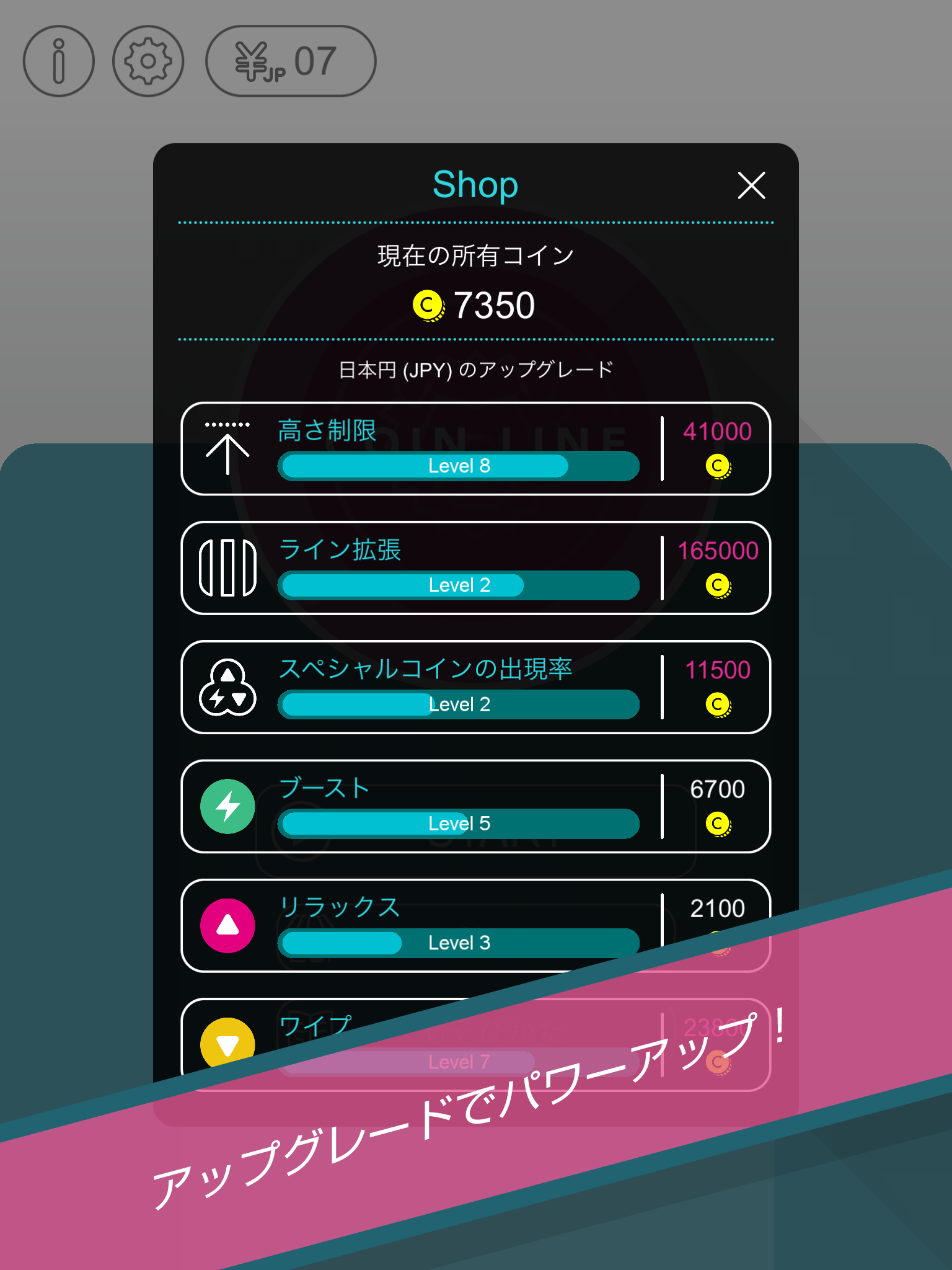Click the info icon in the corner
The height and width of the screenshot is (1270, 952).
coord(59,60)
